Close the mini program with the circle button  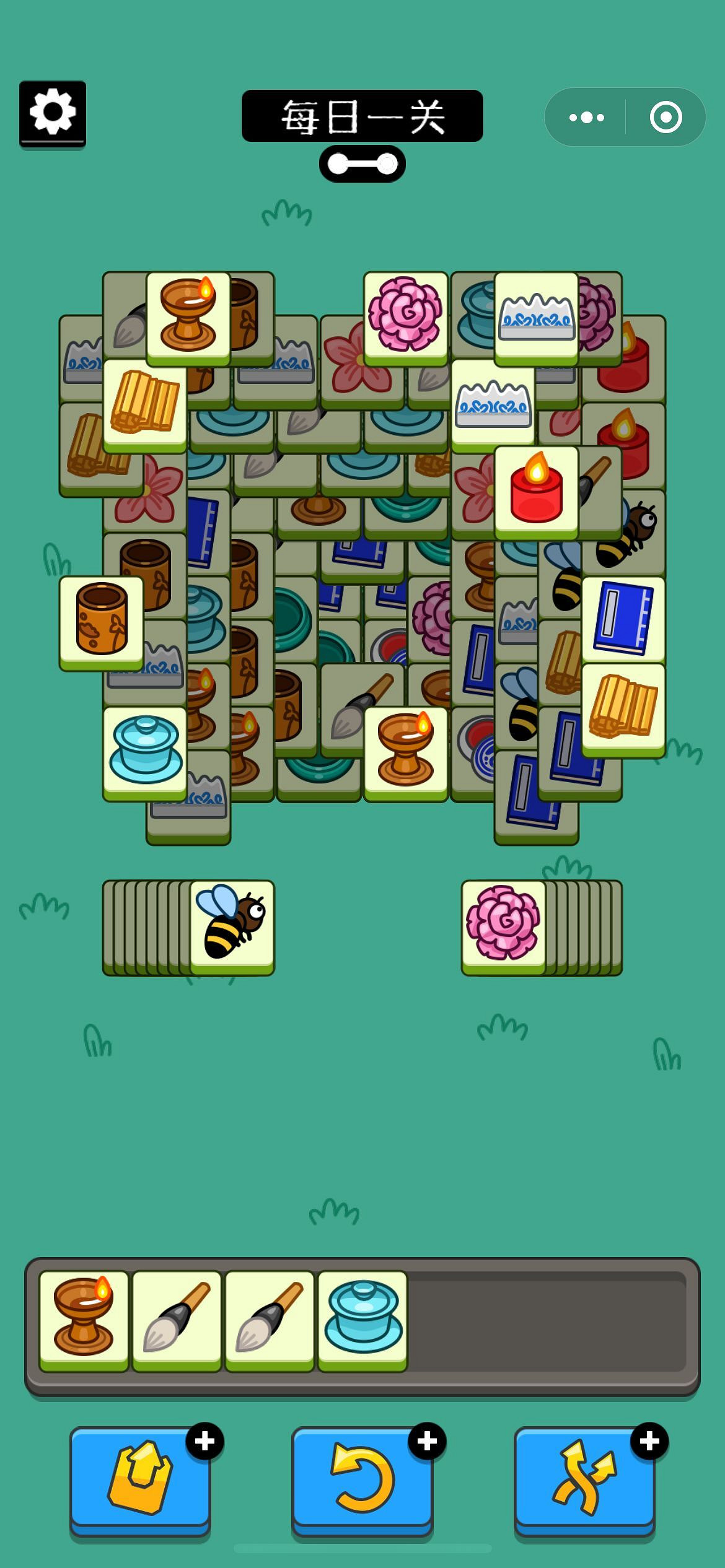point(666,117)
